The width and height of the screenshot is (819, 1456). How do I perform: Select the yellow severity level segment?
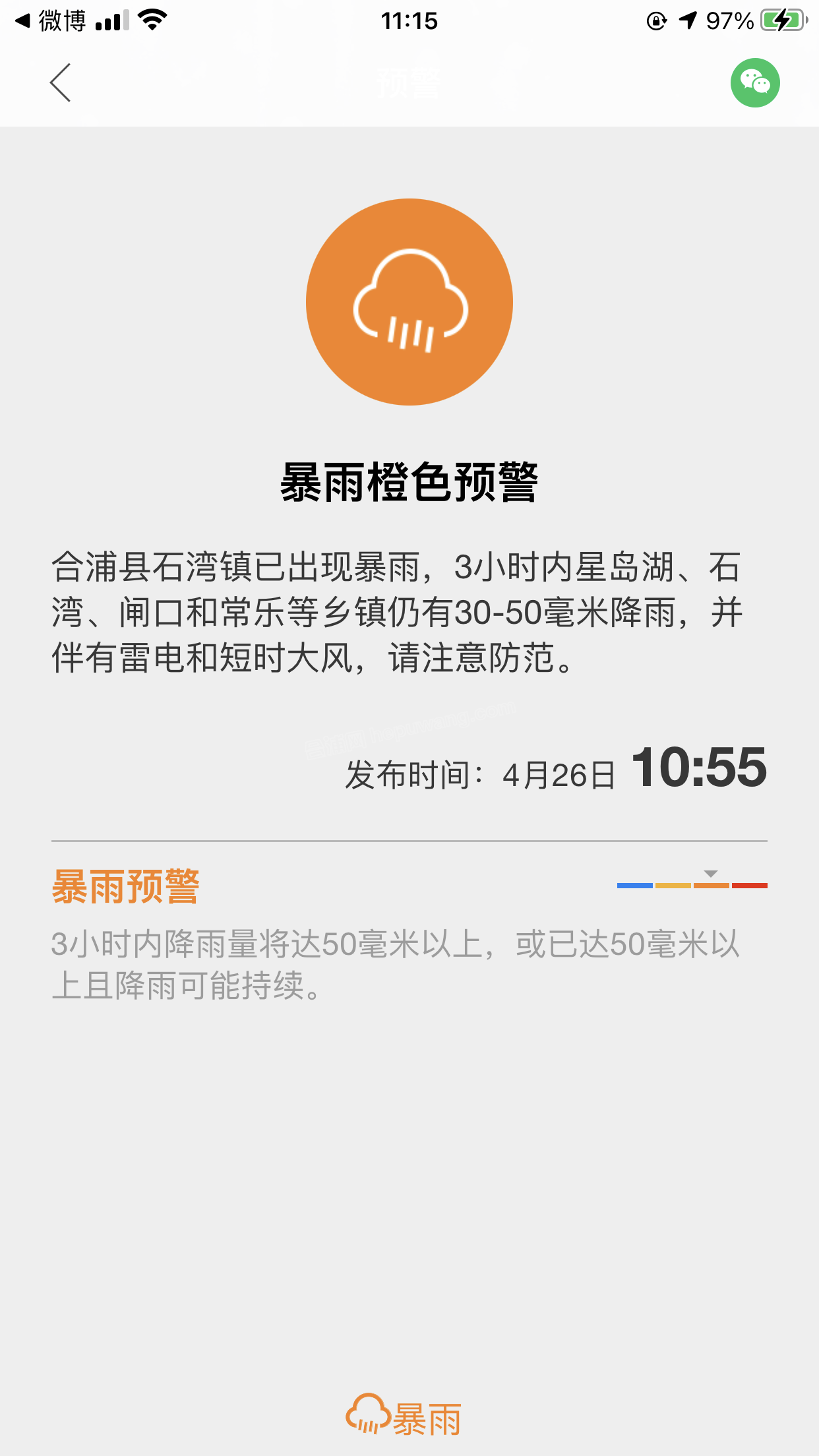(673, 885)
